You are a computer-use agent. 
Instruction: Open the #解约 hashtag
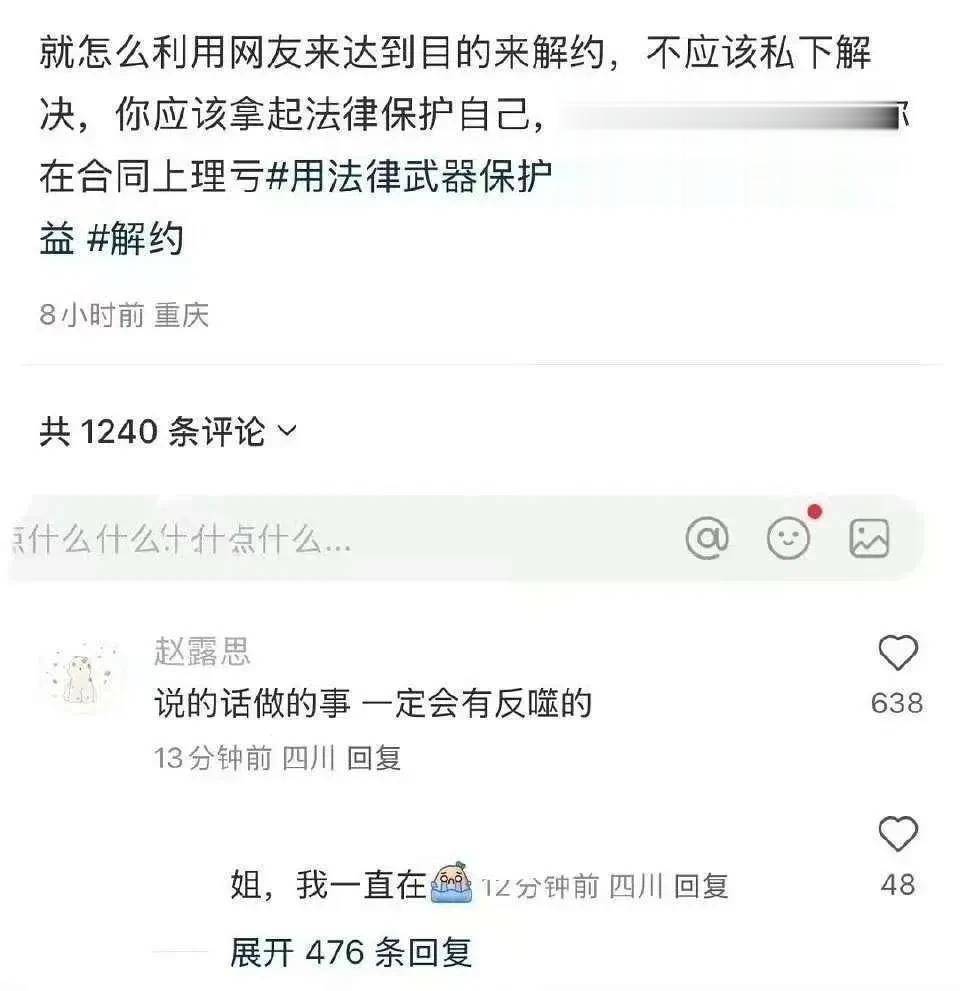tap(135, 240)
